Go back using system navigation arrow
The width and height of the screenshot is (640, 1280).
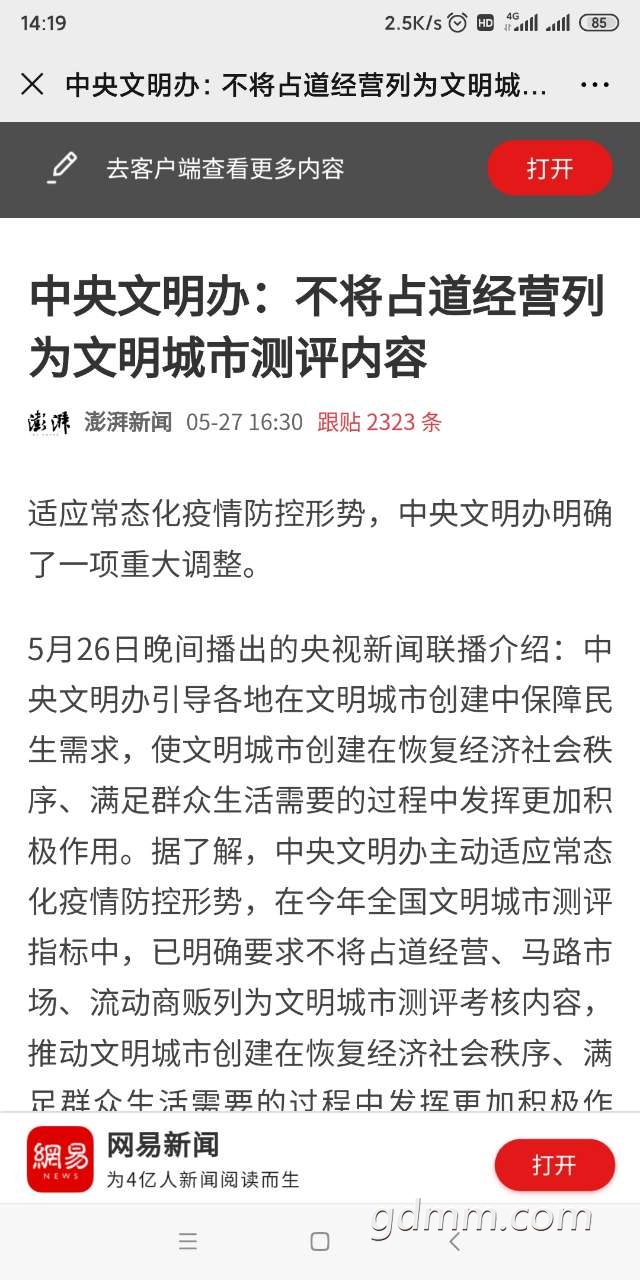(x=455, y=1241)
